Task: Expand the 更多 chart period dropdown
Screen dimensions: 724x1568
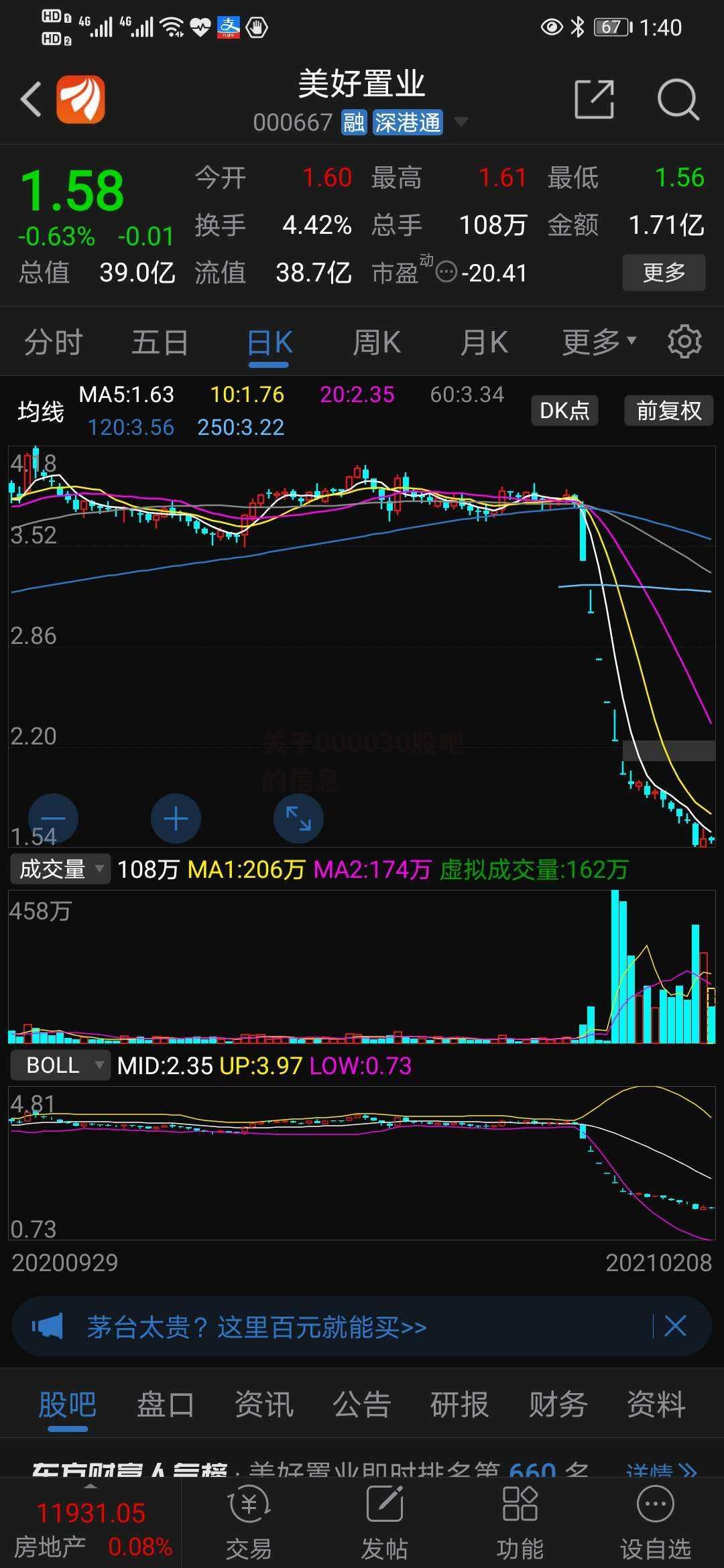Action: click(x=598, y=343)
